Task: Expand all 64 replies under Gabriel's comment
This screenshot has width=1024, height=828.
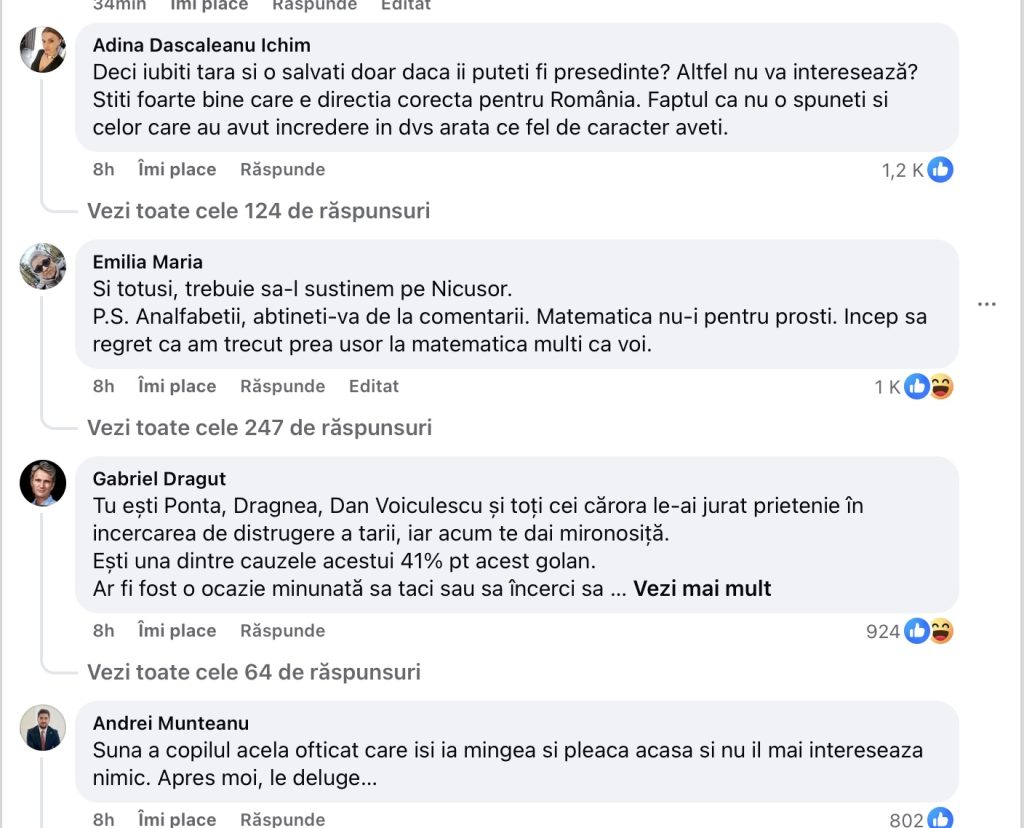Action: pos(253,672)
